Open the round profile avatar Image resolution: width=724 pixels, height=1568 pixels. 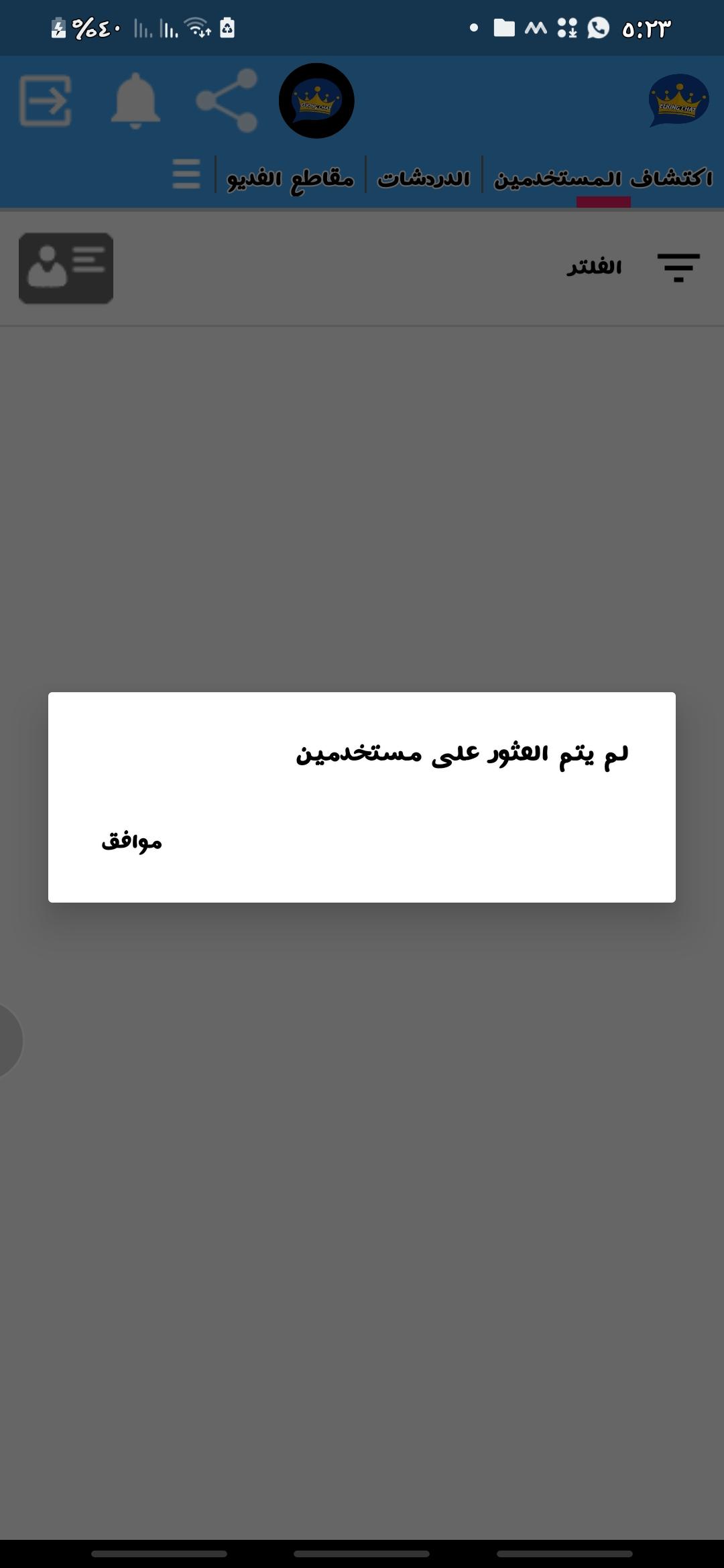(316, 101)
